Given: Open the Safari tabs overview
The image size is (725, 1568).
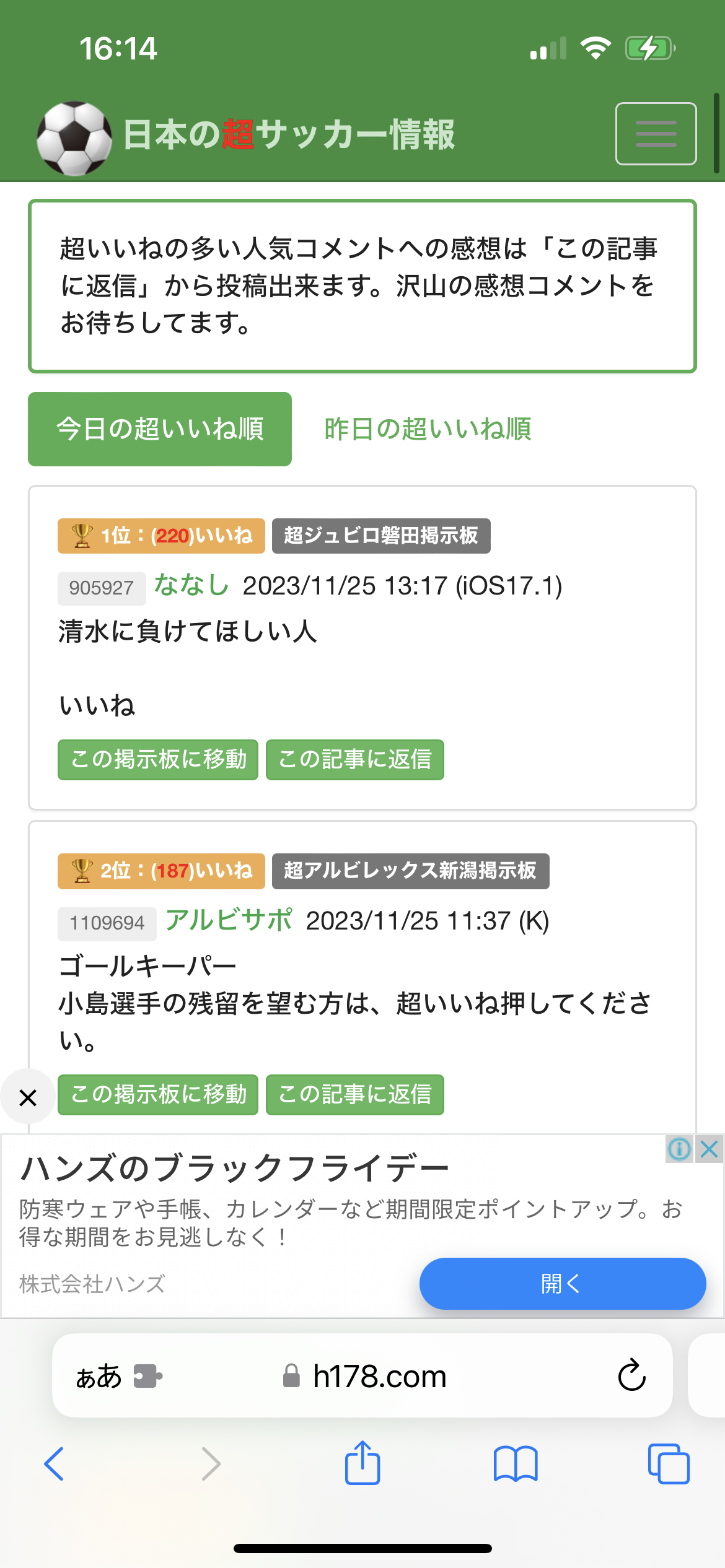Looking at the screenshot, I should [668, 1464].
